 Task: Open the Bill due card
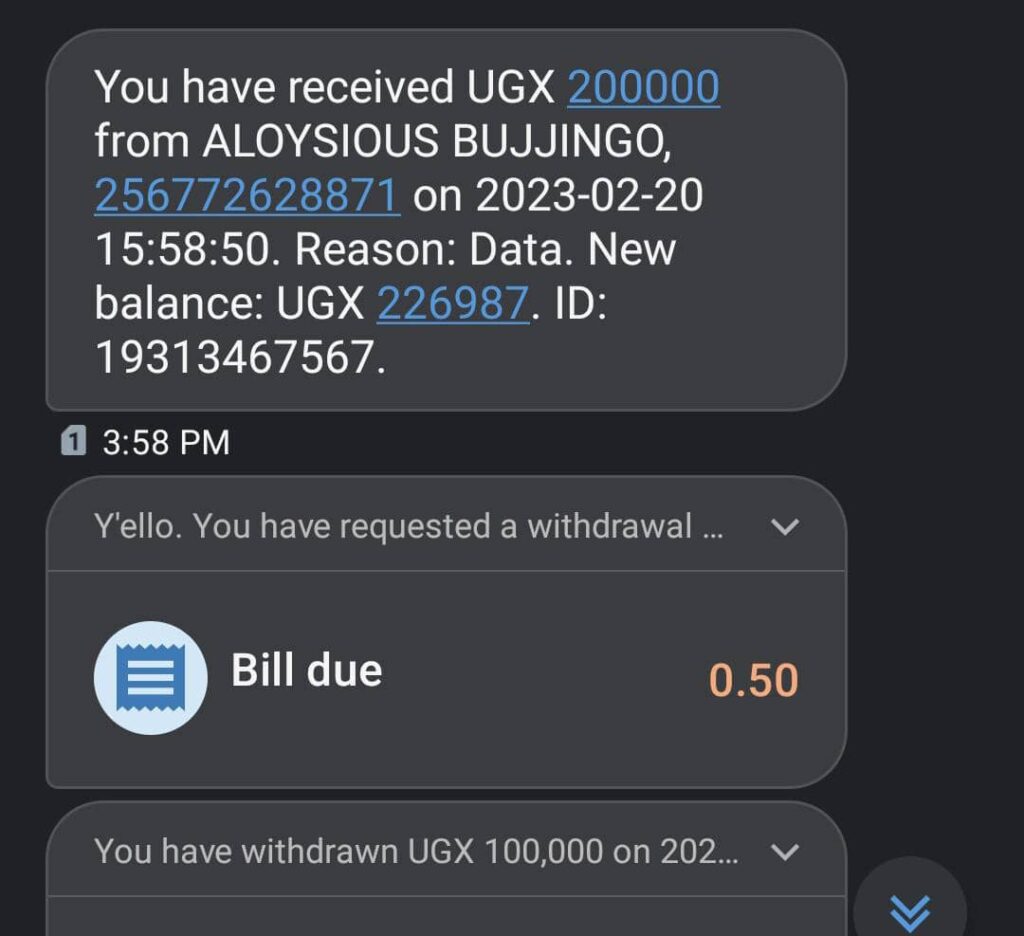tap(446, 678)
